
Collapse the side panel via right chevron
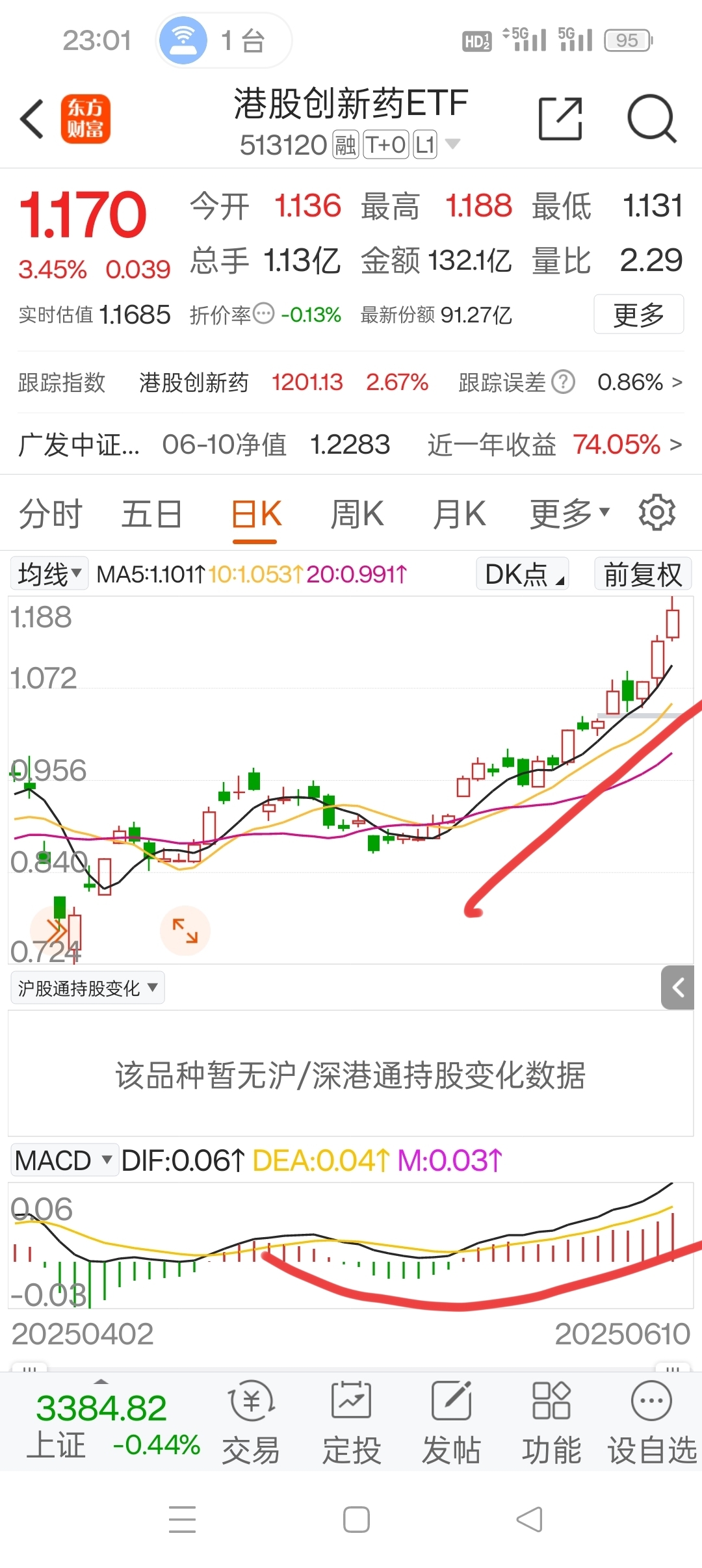(679, 987)
